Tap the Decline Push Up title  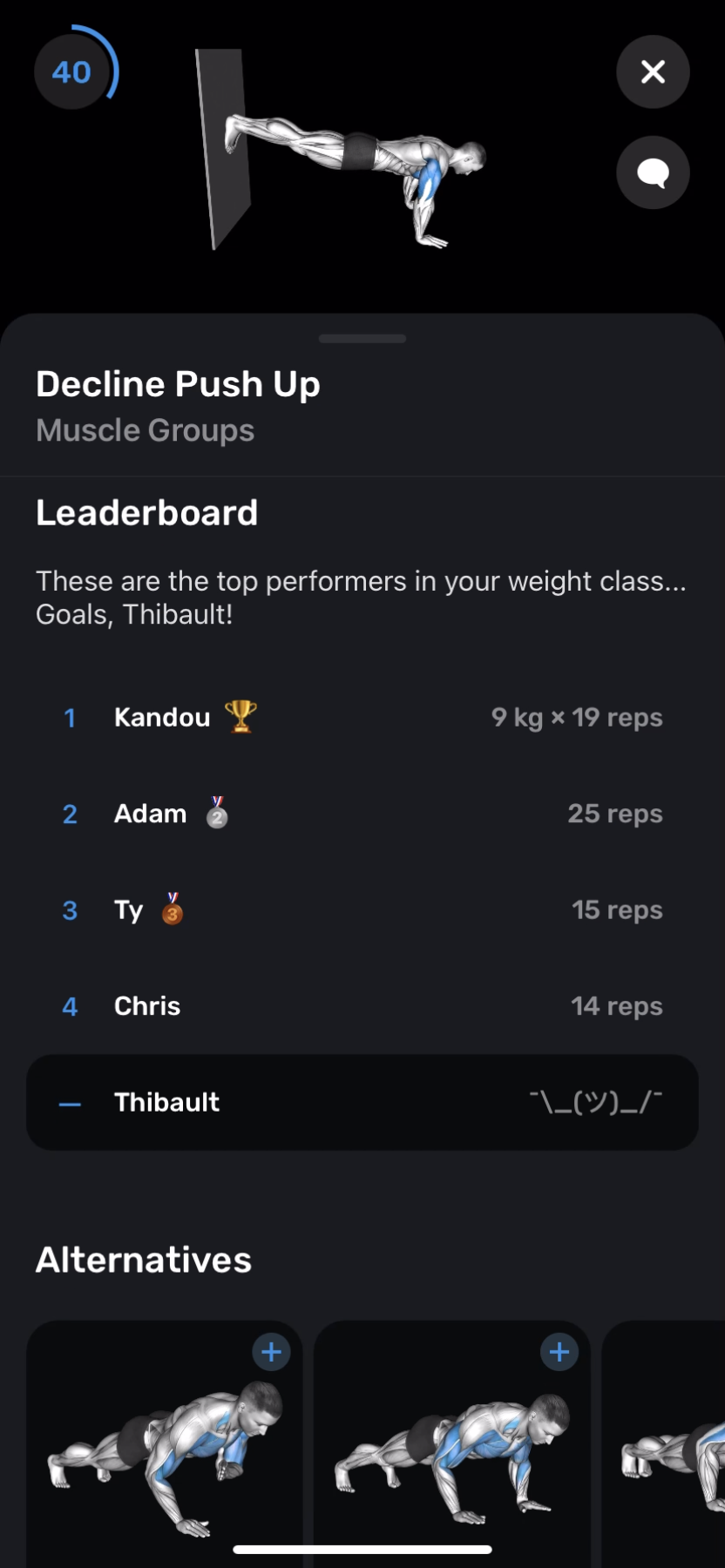pyautogui.click(x=178, y=383)
